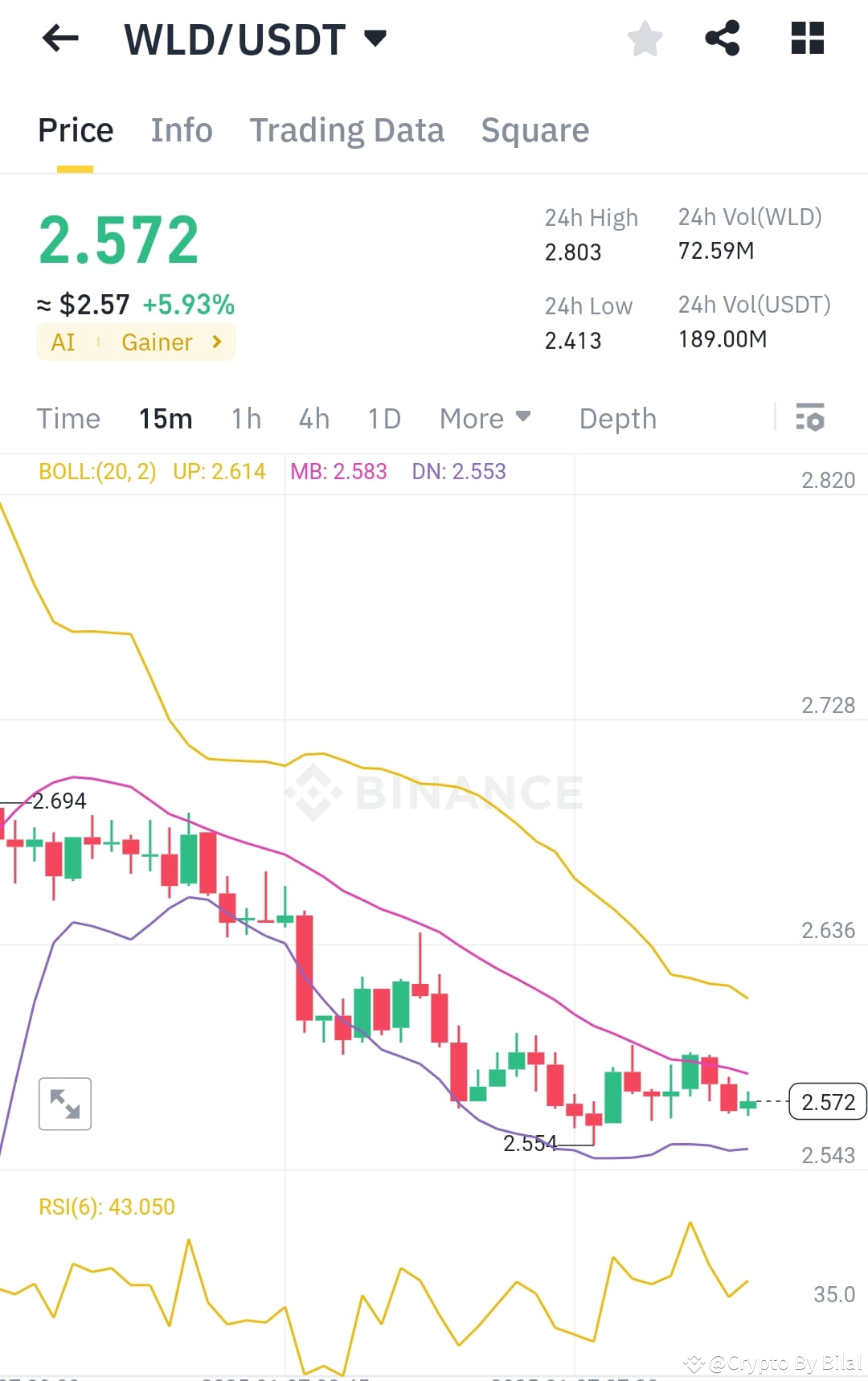Open chart indicator settings icon
This screenshot has width=868, height=1381.
812,418
